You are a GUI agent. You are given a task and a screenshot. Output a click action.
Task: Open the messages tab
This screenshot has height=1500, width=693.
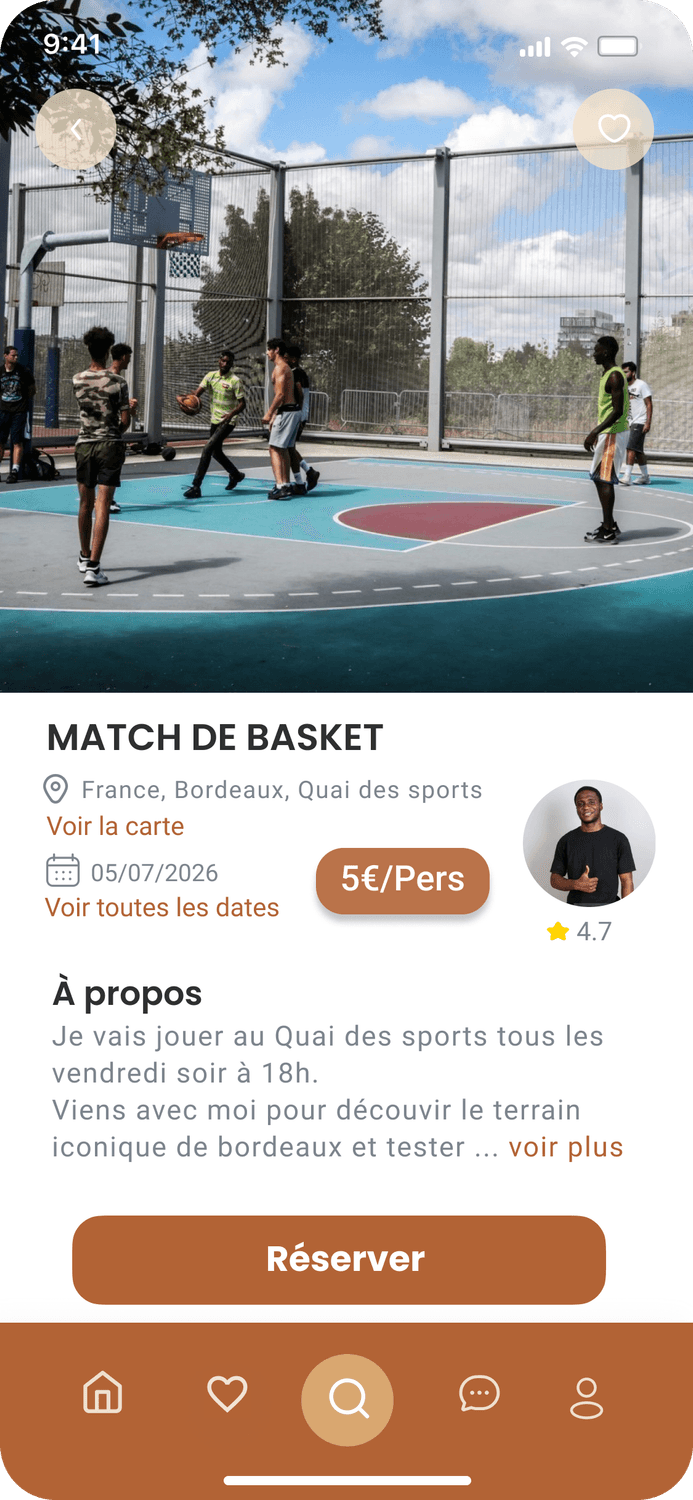479,1393
